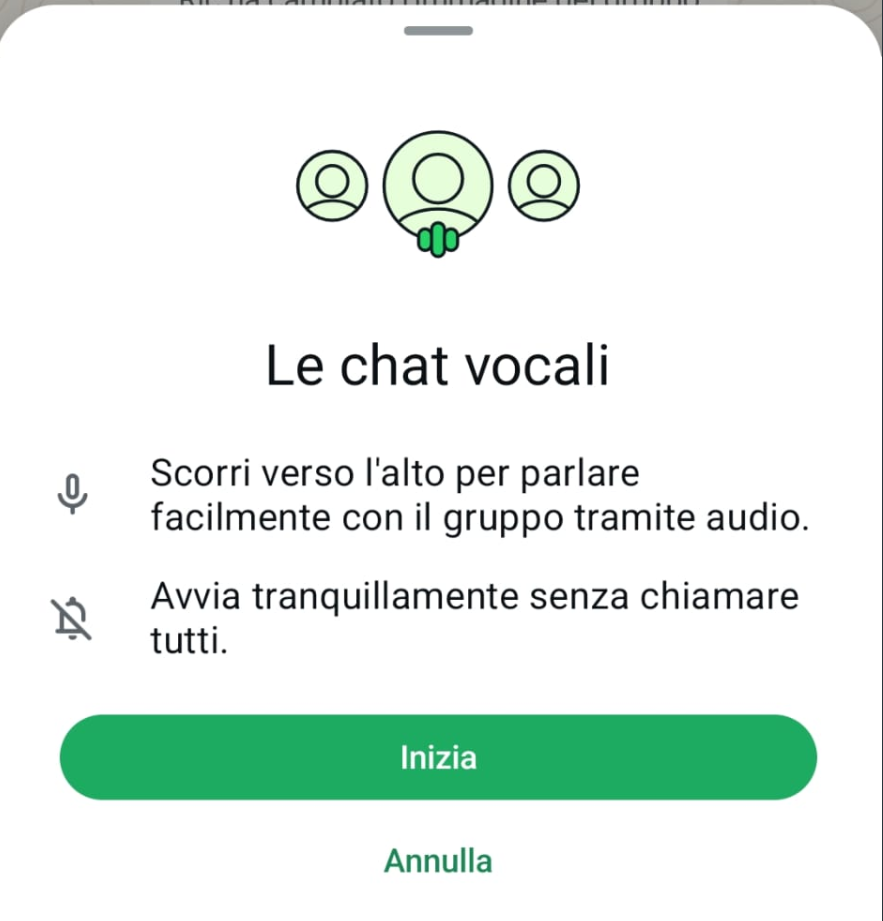The height and width of the screenshot is (921, 883).
Task: Tap the bottom sheet drag handle
Action: pyautogui.click(x=438, y=31)
